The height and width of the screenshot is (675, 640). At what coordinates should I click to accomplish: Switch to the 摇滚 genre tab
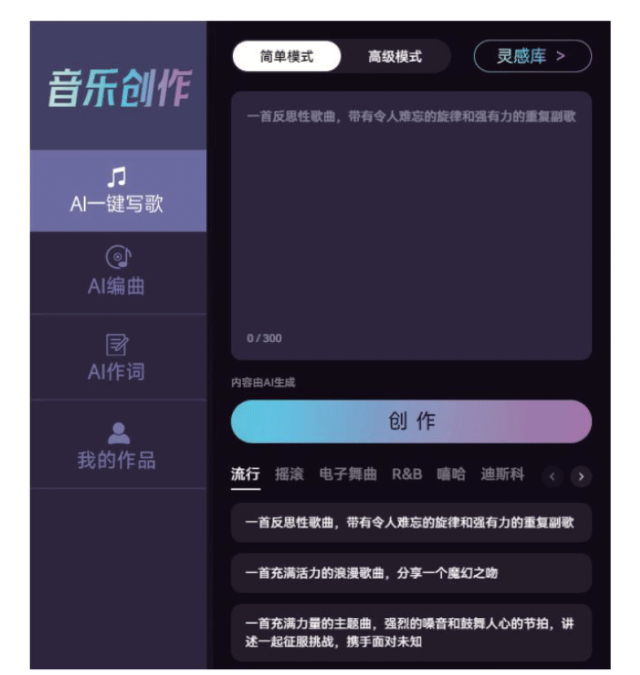(289, 474)
